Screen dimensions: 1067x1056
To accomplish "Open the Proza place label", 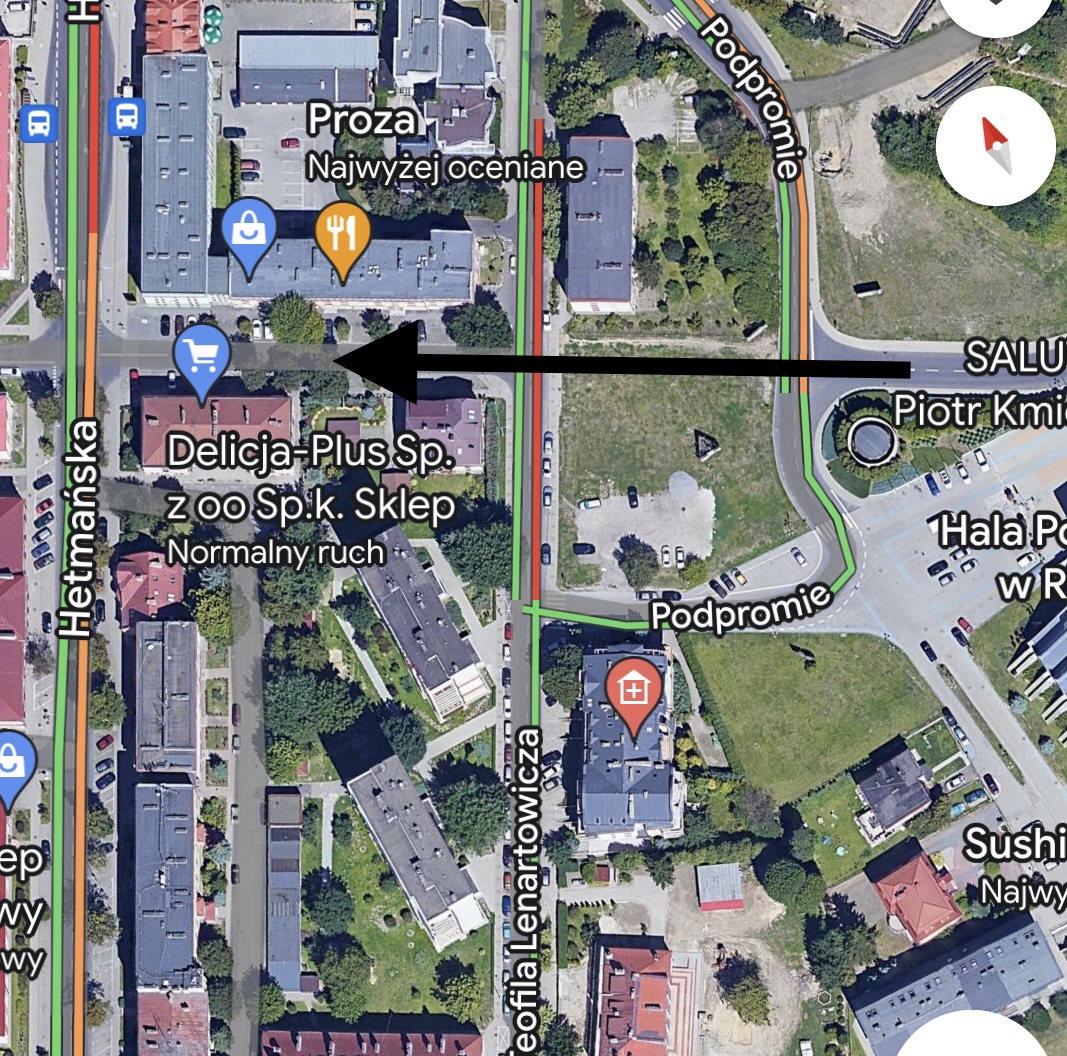I will point(362,121).
